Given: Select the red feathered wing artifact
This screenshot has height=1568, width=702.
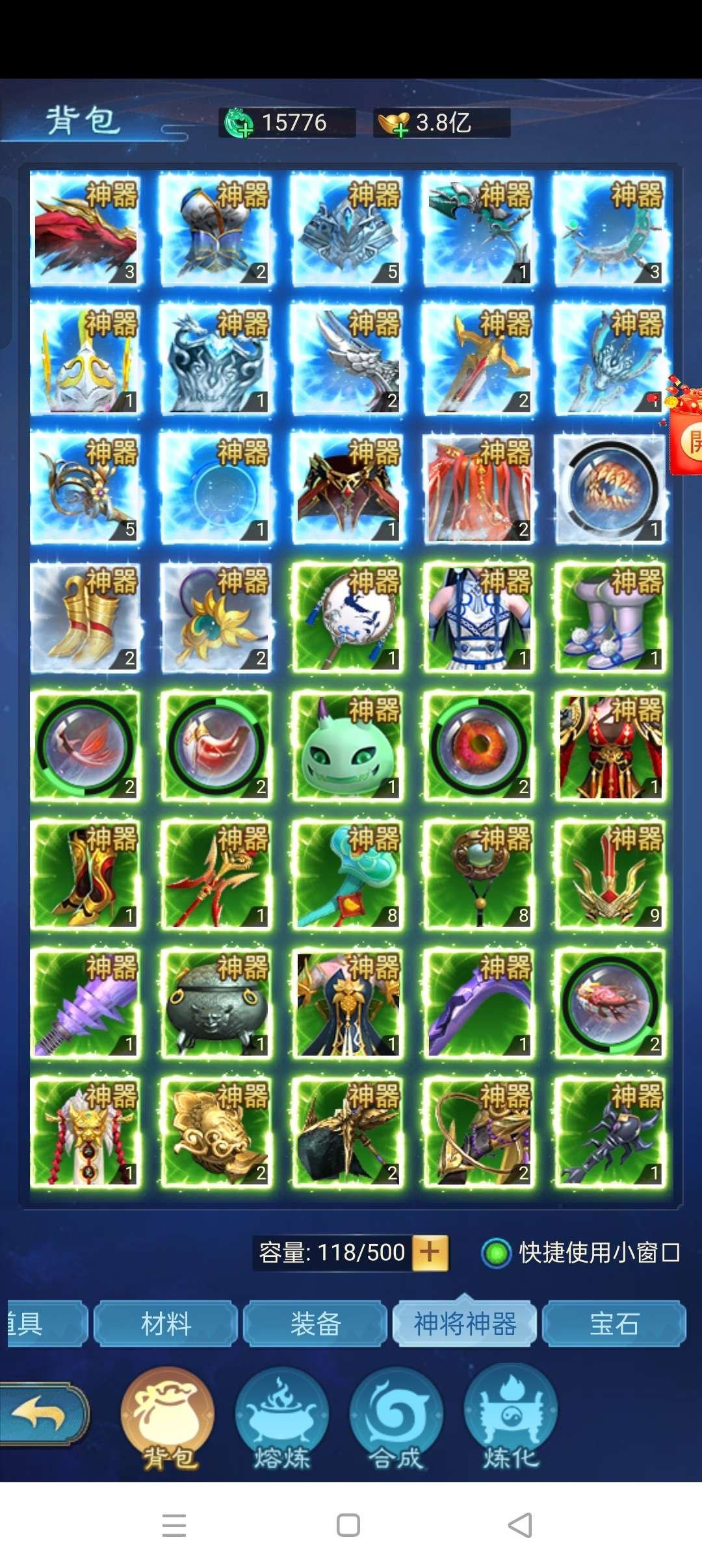Looking at the screenshot, I should pos(85,229).
